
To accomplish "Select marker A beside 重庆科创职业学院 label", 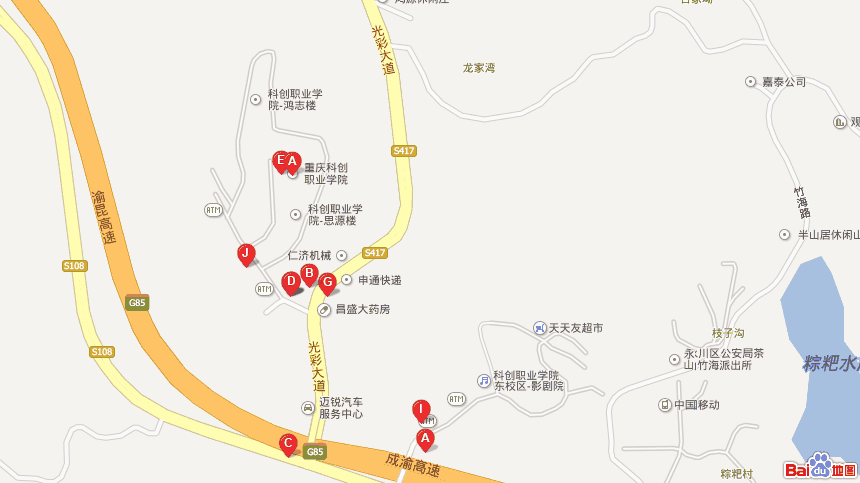I will point(292,161).
